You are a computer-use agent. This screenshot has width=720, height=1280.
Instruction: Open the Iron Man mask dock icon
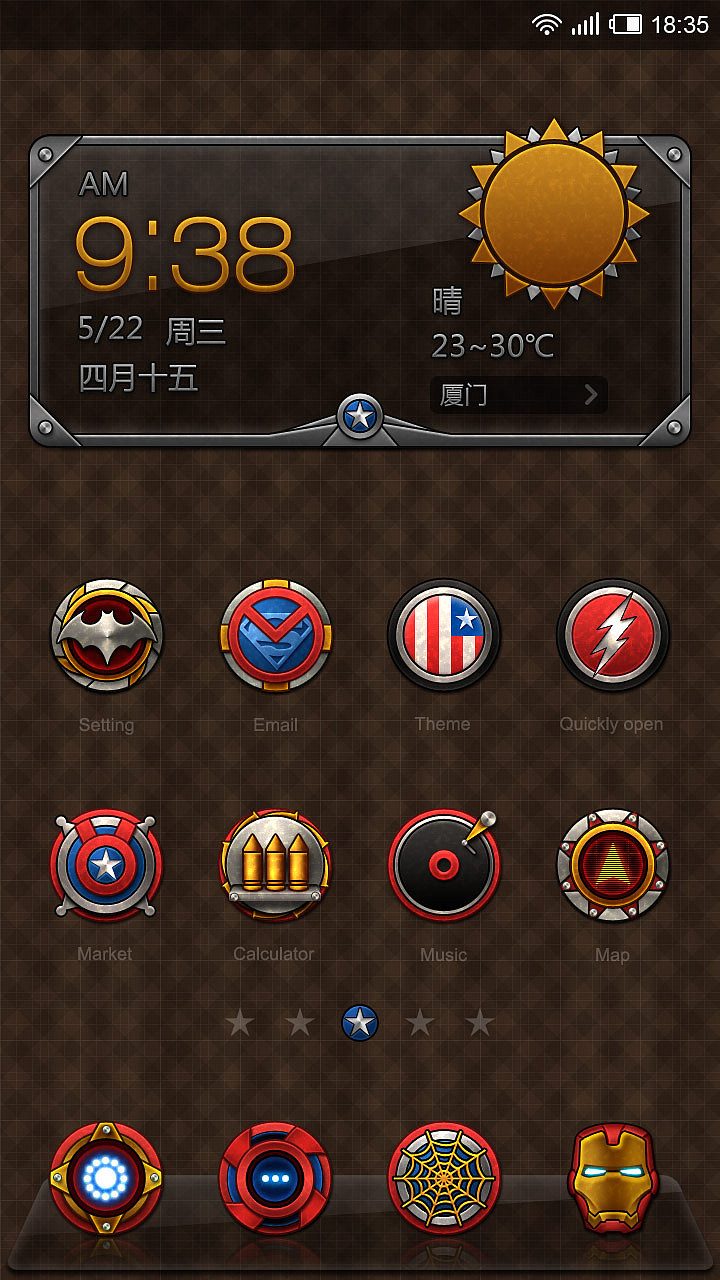coord(612,1178)
